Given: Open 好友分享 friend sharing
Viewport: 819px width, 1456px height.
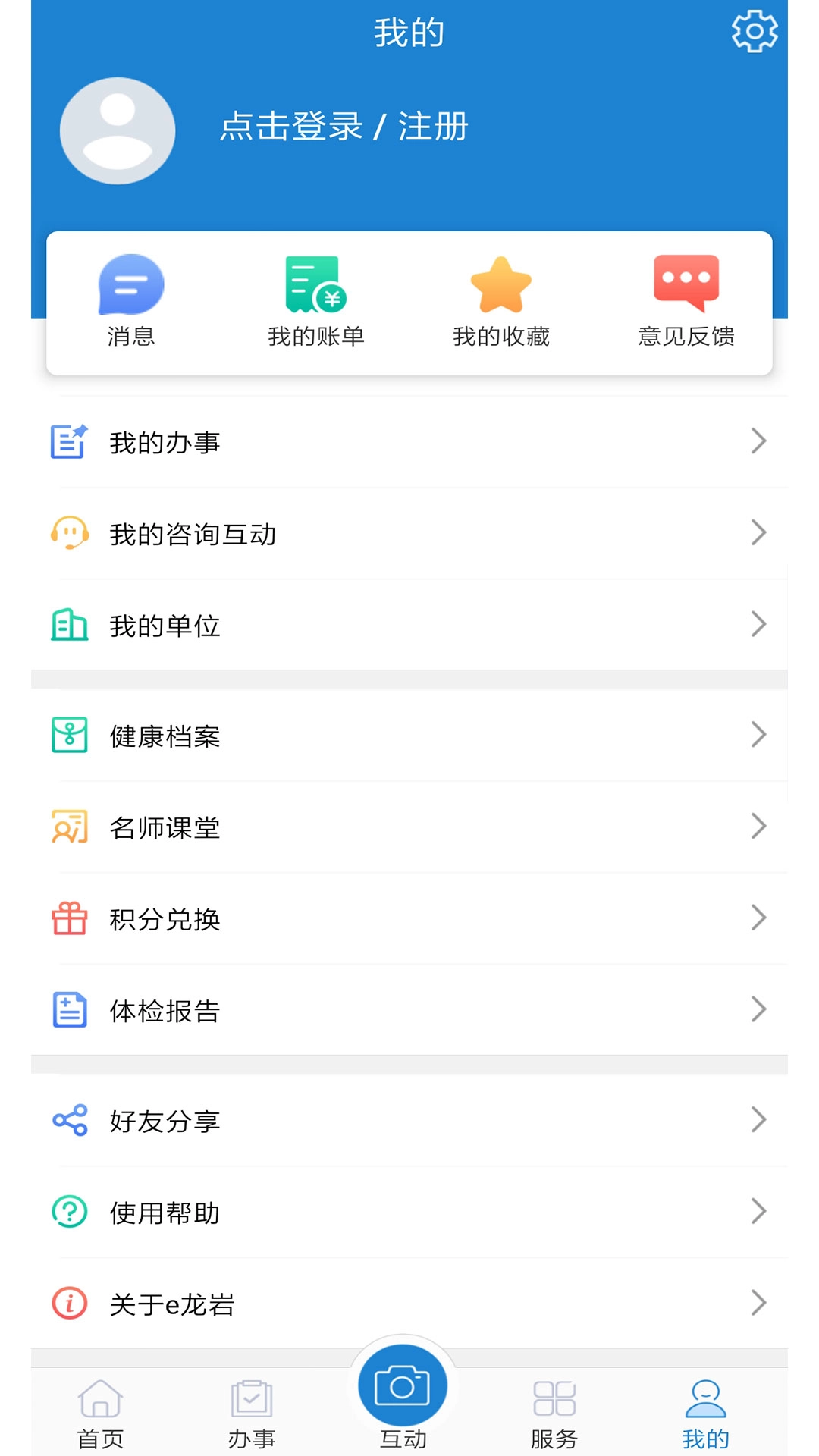Looking at the screenshot, I should [x=164, y=1121].
